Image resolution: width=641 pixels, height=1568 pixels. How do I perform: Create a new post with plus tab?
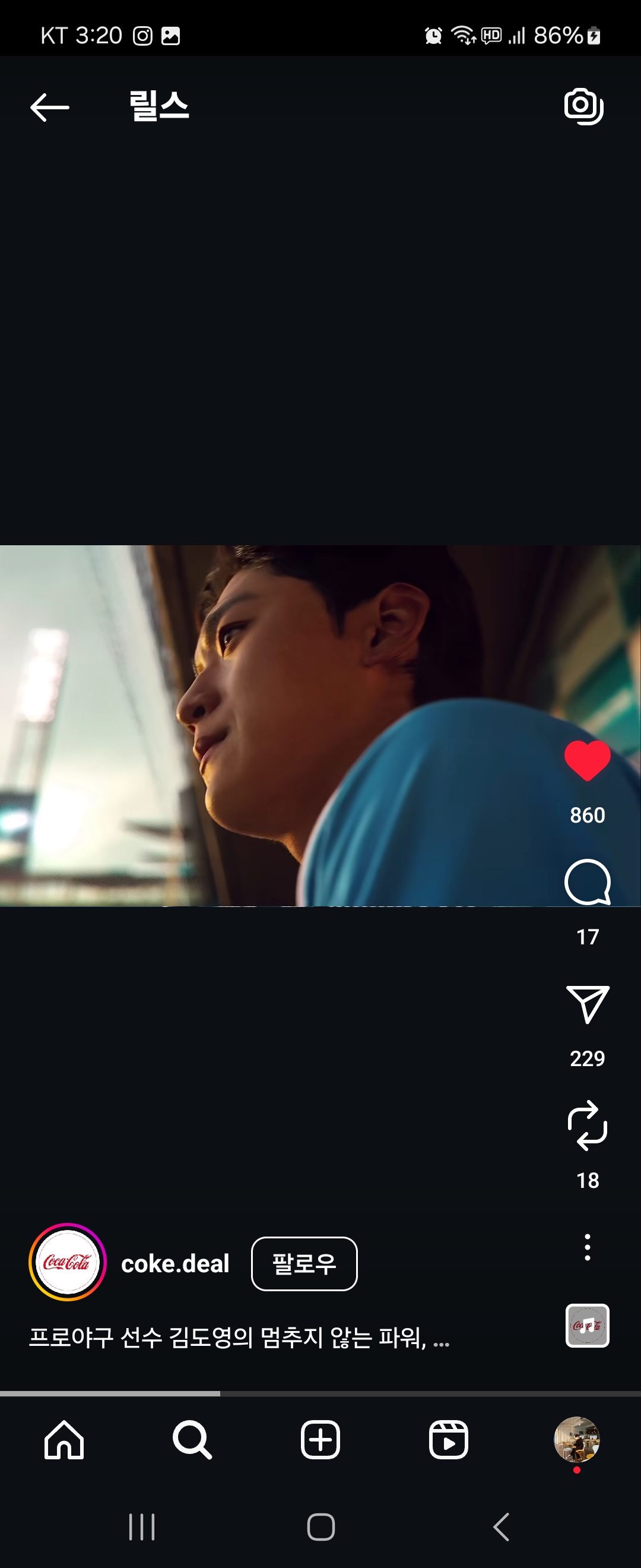tap(320, 1440)
